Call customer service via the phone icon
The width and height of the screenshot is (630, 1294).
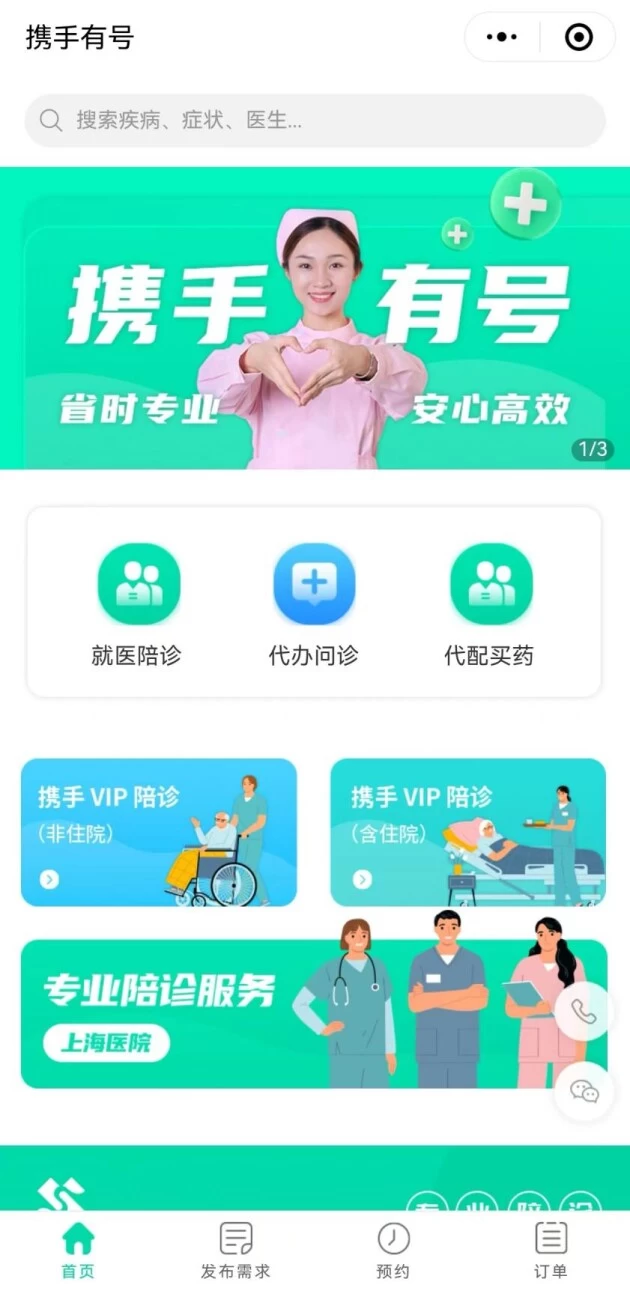[x=584, y=1013]
